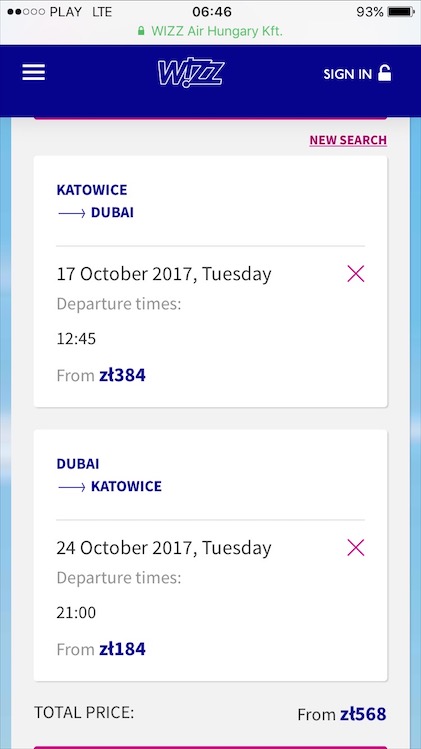Remove the 24 October Dubai–Katowice flight
The image size is (421, 749).
pos(356,547)
